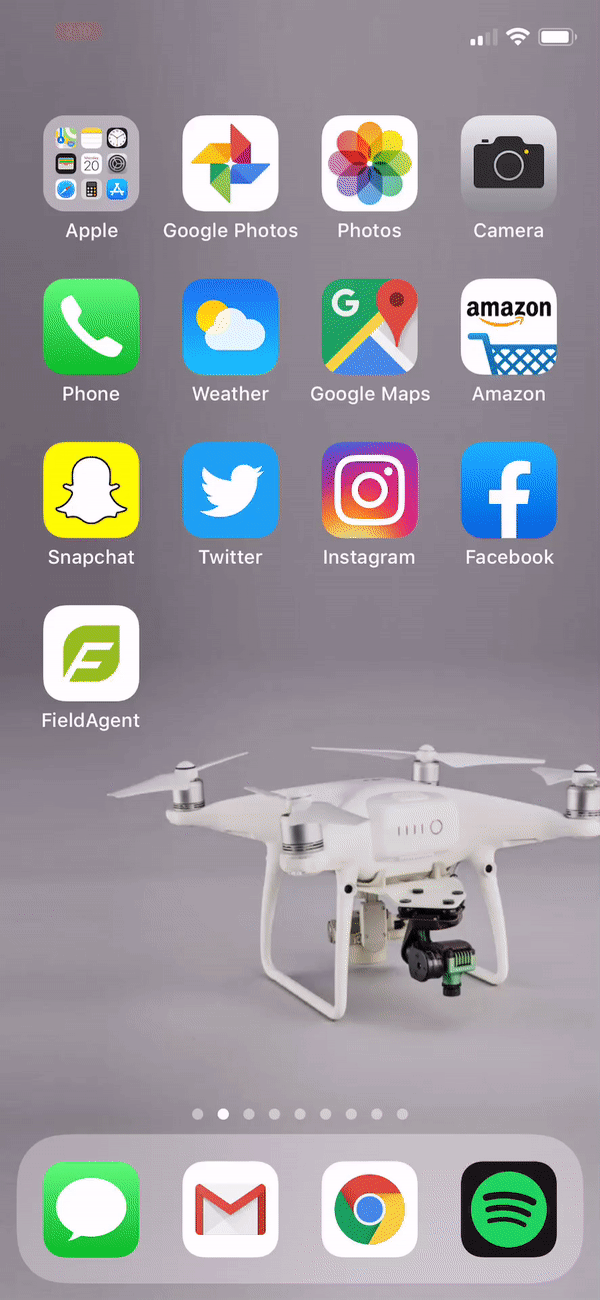Check the Weather app
This screenshot has width=600, height=1300.
click(x=230, y=327)
